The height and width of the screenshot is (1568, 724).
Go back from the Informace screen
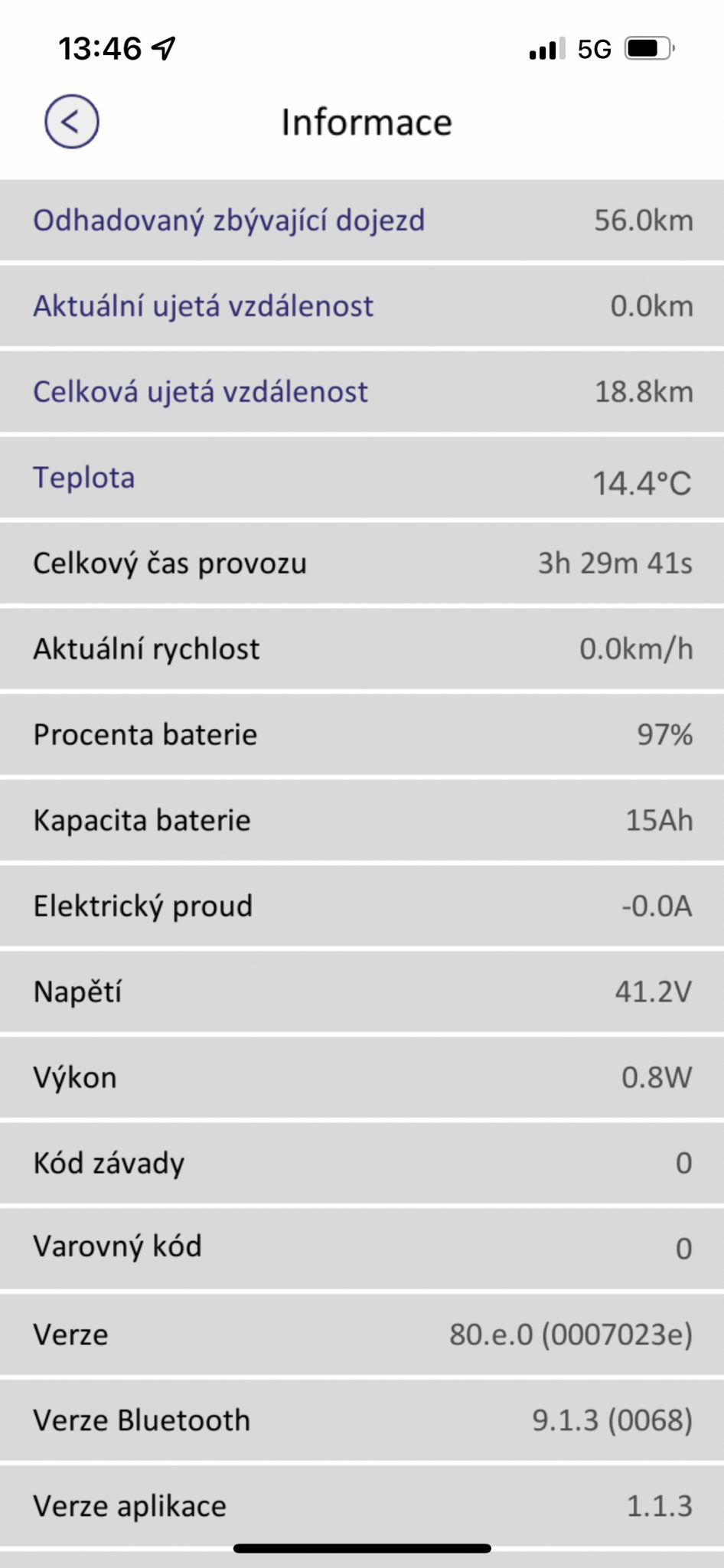[71, 122]
